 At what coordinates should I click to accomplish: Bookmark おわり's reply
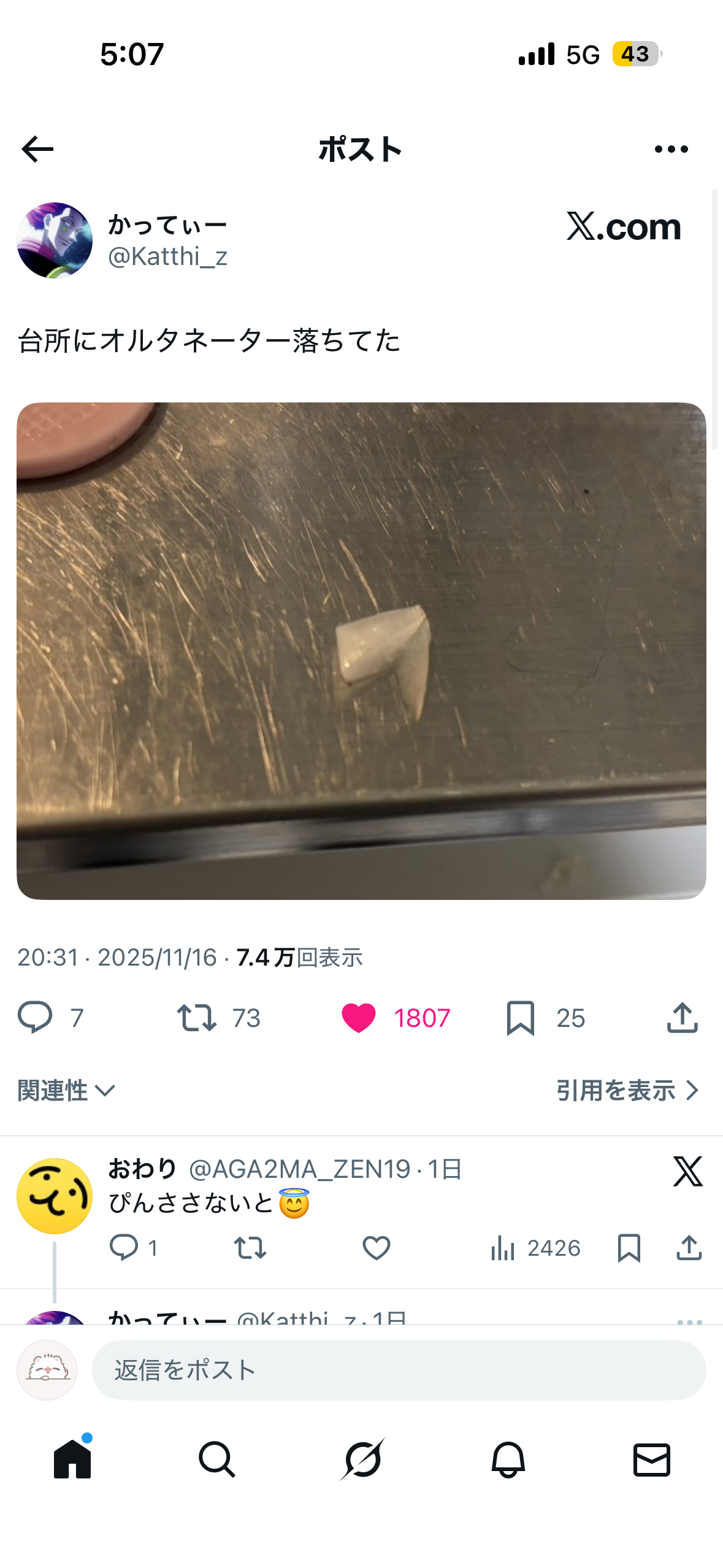(629, 1248)
